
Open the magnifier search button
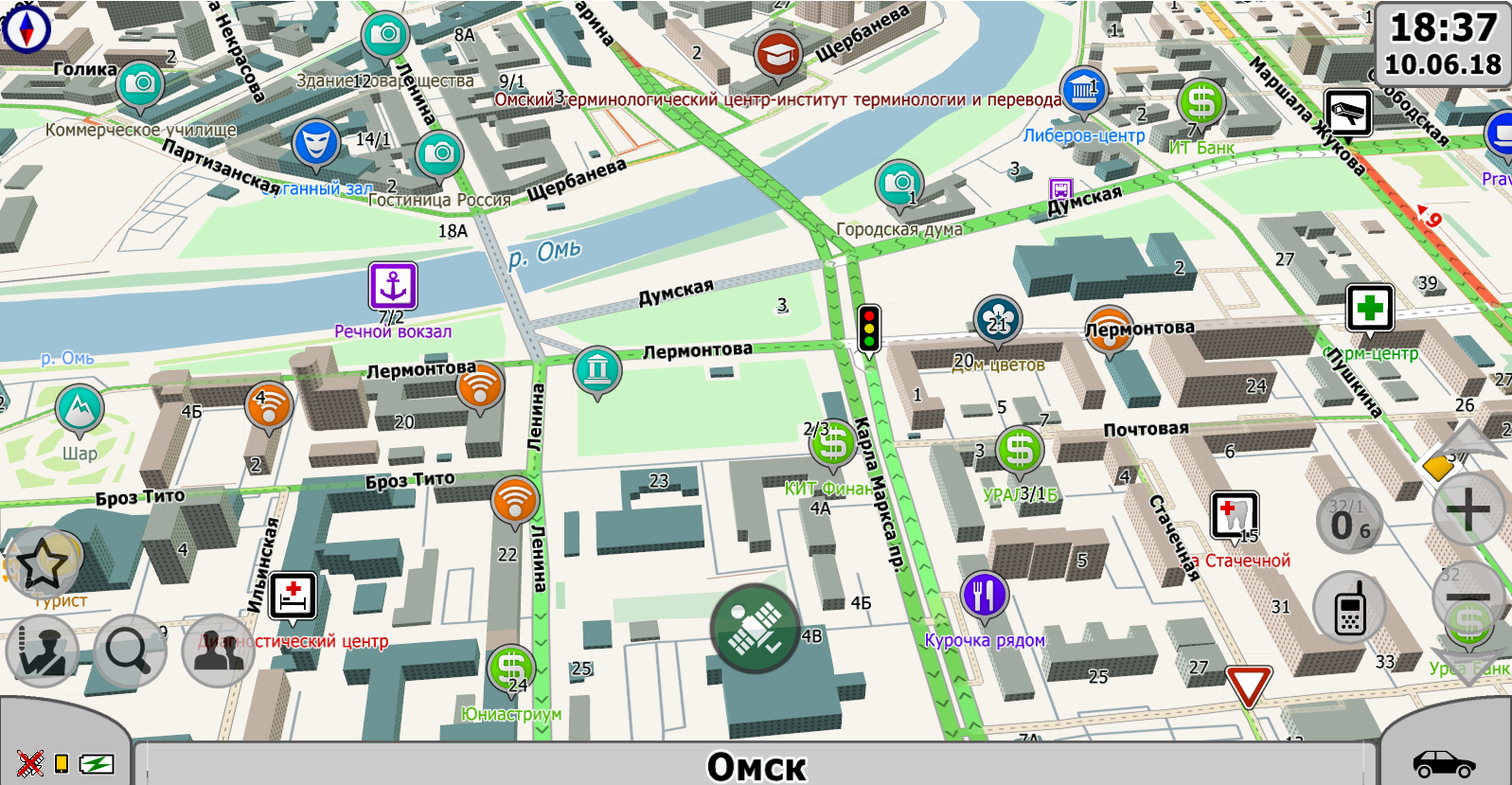click(129, 651)
